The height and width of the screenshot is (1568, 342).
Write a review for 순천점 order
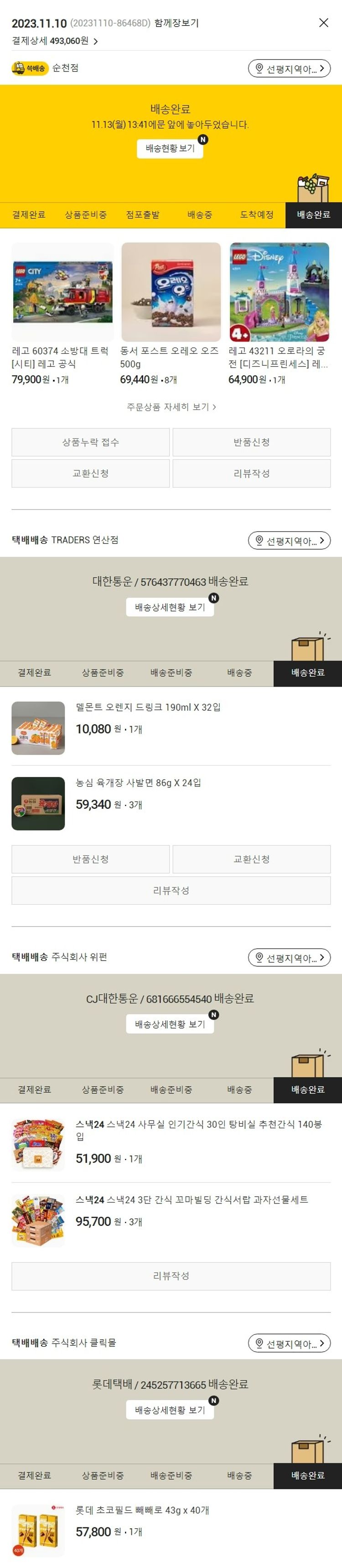tap(251, 474)
